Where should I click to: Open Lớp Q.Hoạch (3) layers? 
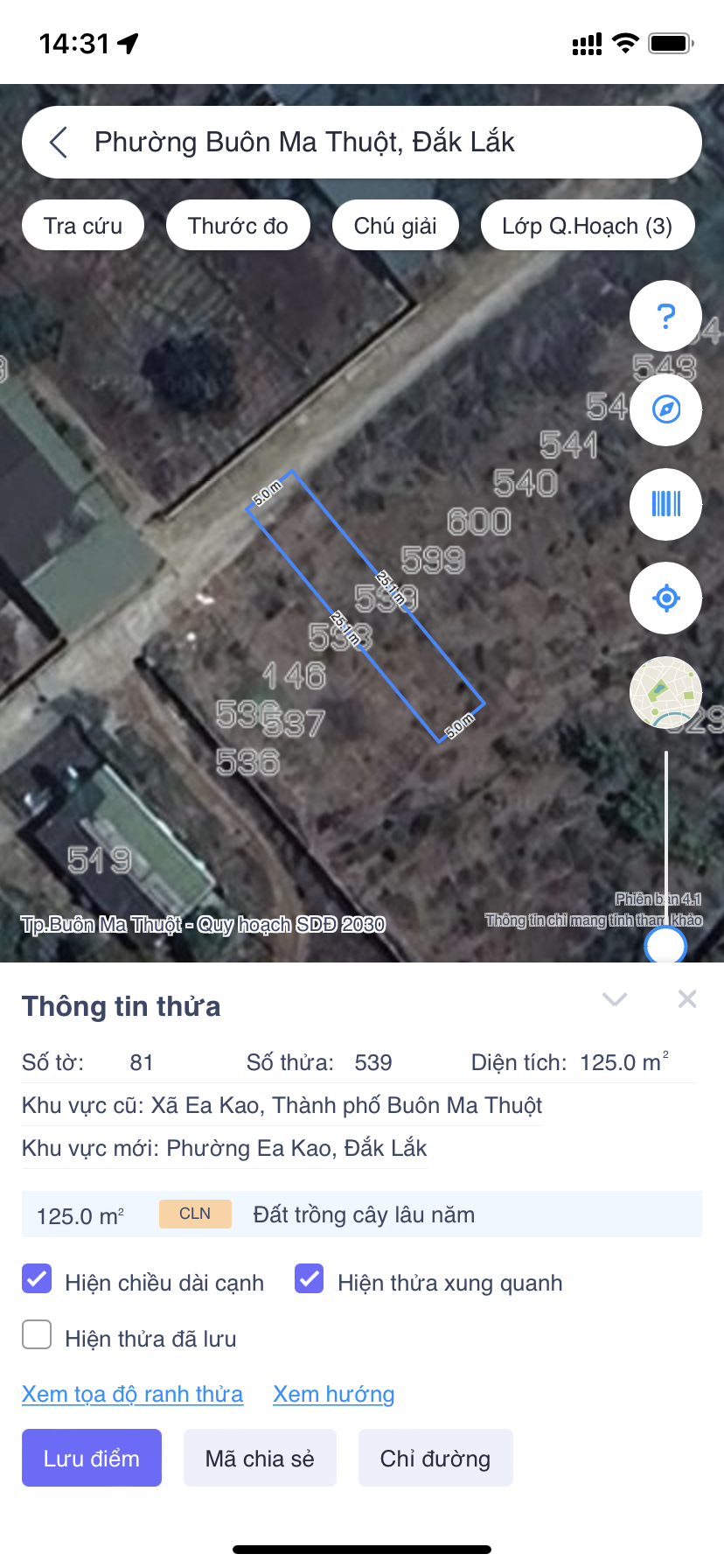[x=587, y=226]
